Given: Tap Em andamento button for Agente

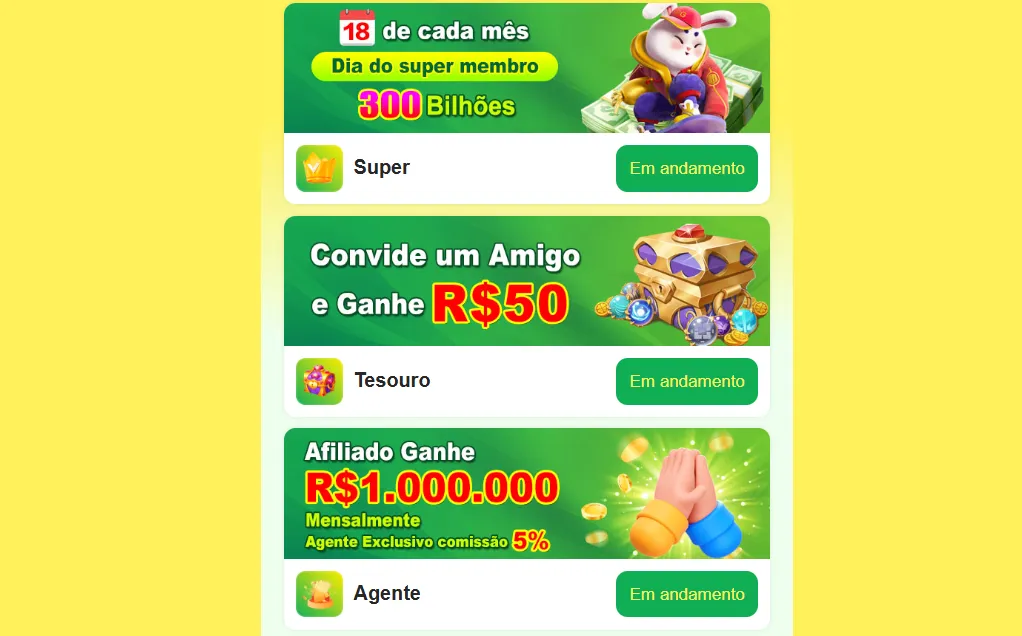Looking at the screenshot, I should (x=686, y=594).
